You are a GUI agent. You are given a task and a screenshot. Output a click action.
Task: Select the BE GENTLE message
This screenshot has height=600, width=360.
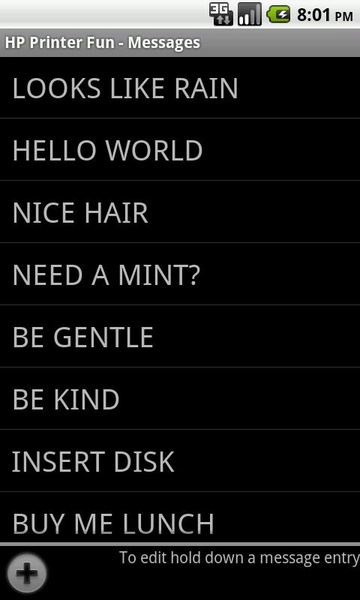coord(180,337)
